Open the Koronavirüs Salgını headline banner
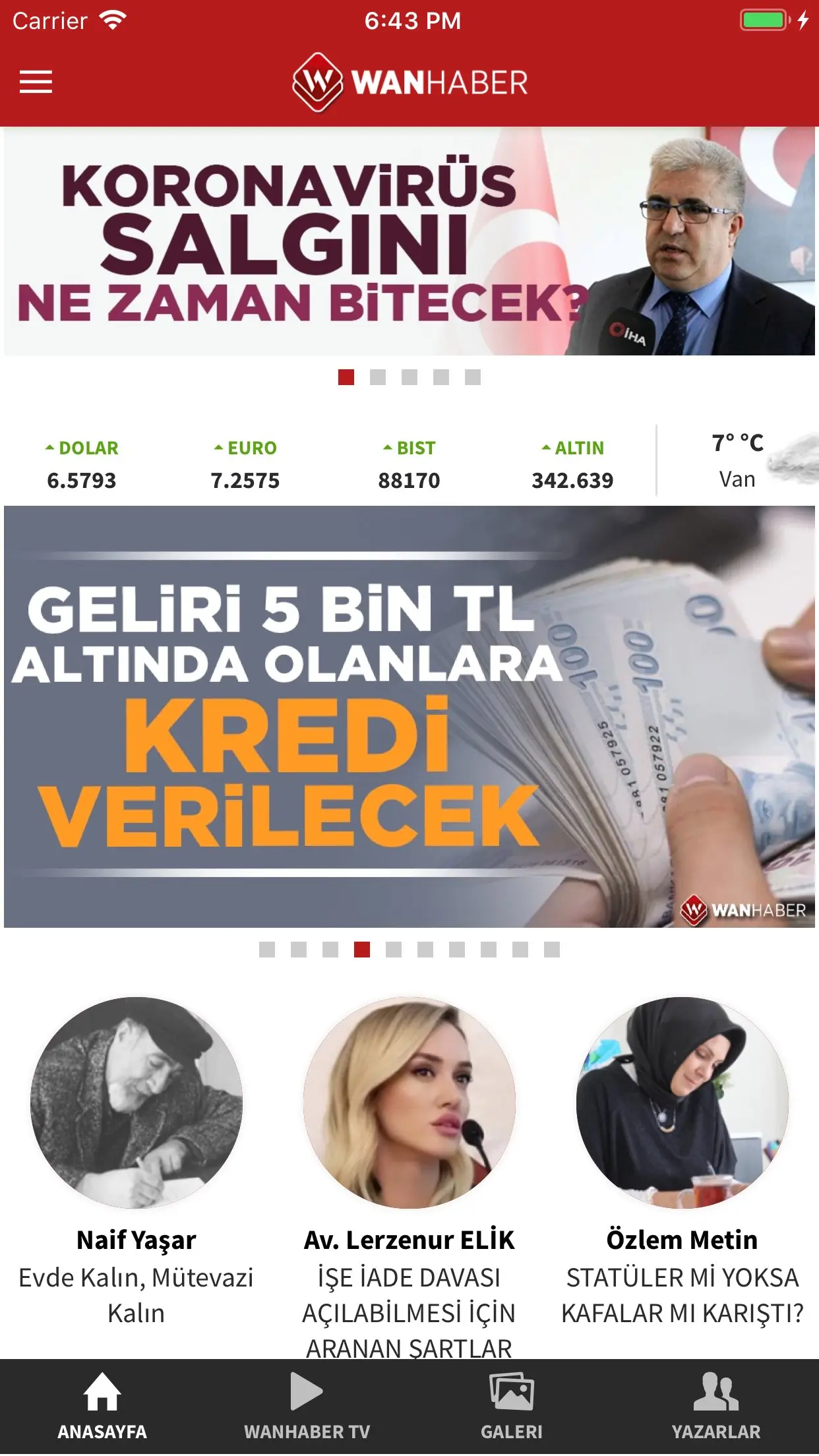Viewport: 819px width, 1456px height. click(409, 242)
